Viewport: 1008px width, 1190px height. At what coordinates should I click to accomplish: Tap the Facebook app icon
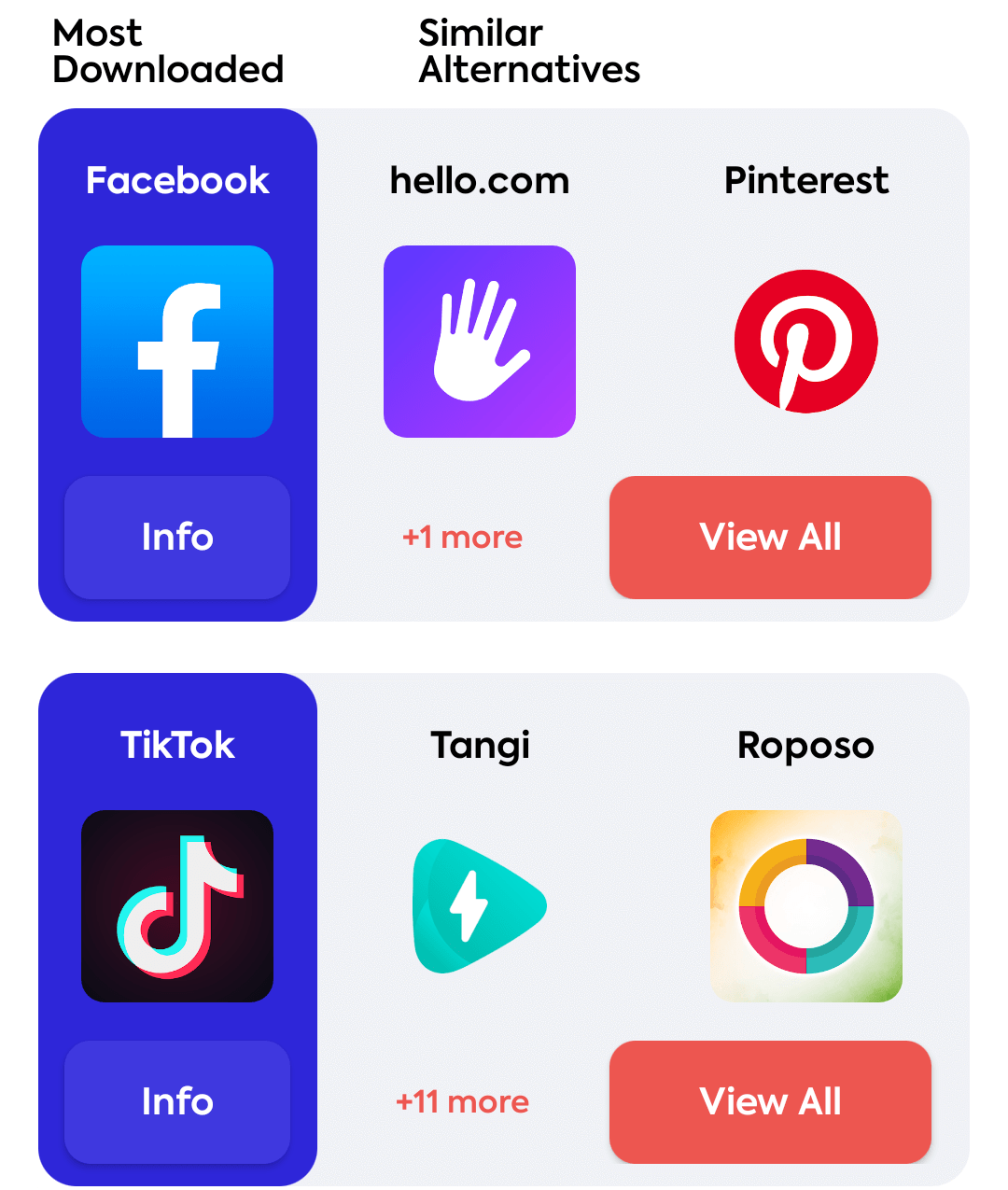(x=177, y=342)
